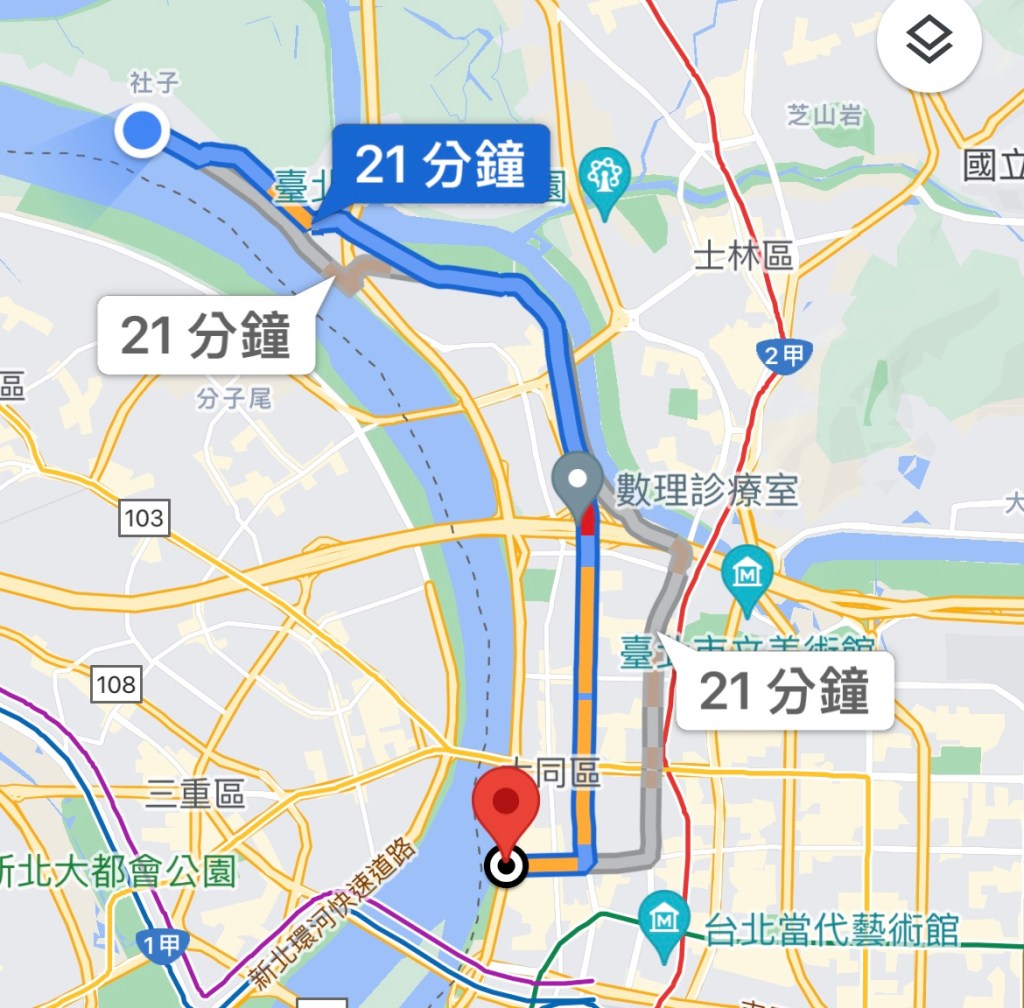1024x1008 pixels.
Task: Tap the blue current location dot
Action: pos(142,130)
